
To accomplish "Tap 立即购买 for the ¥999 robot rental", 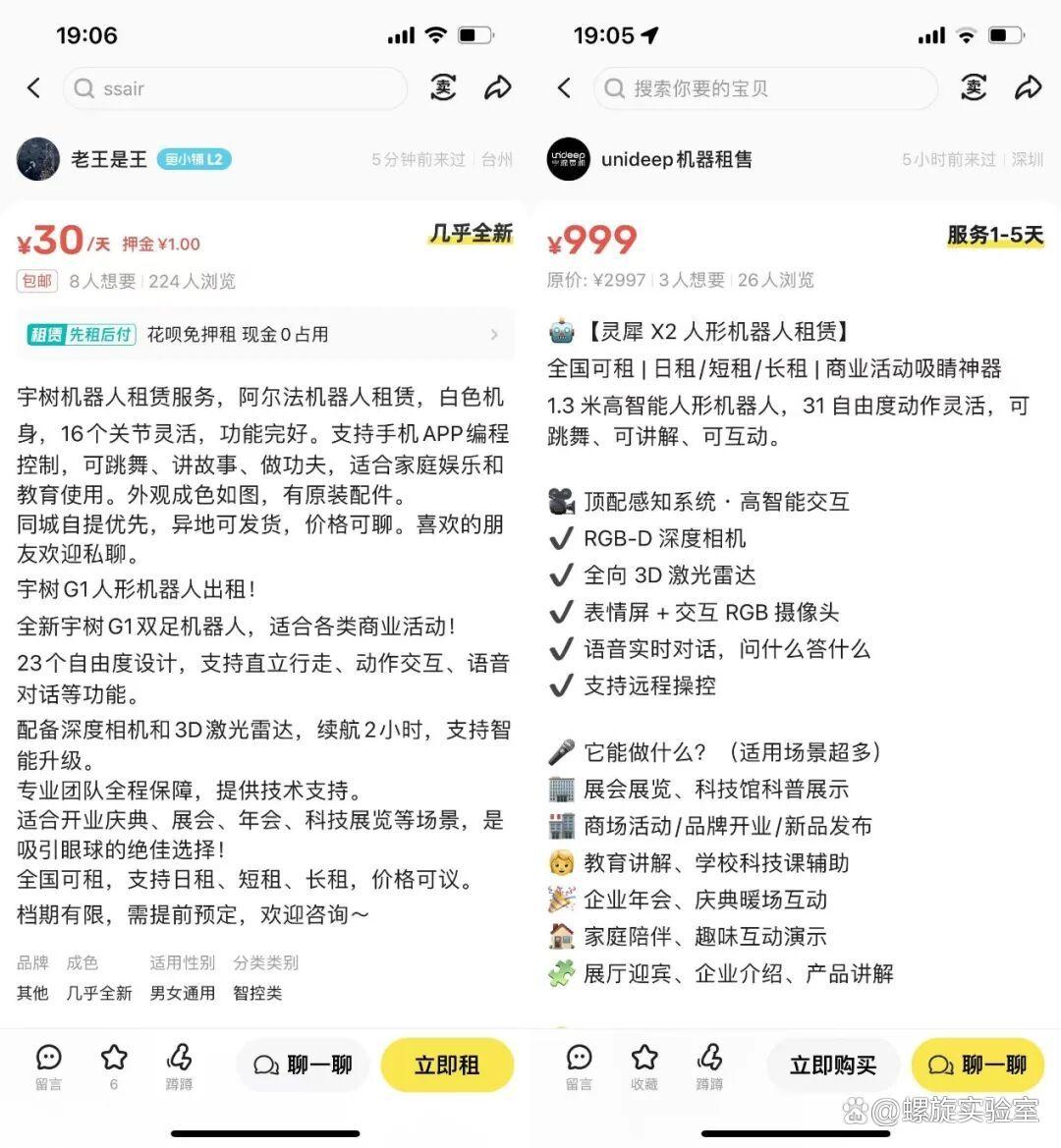I will point(832,1066).
